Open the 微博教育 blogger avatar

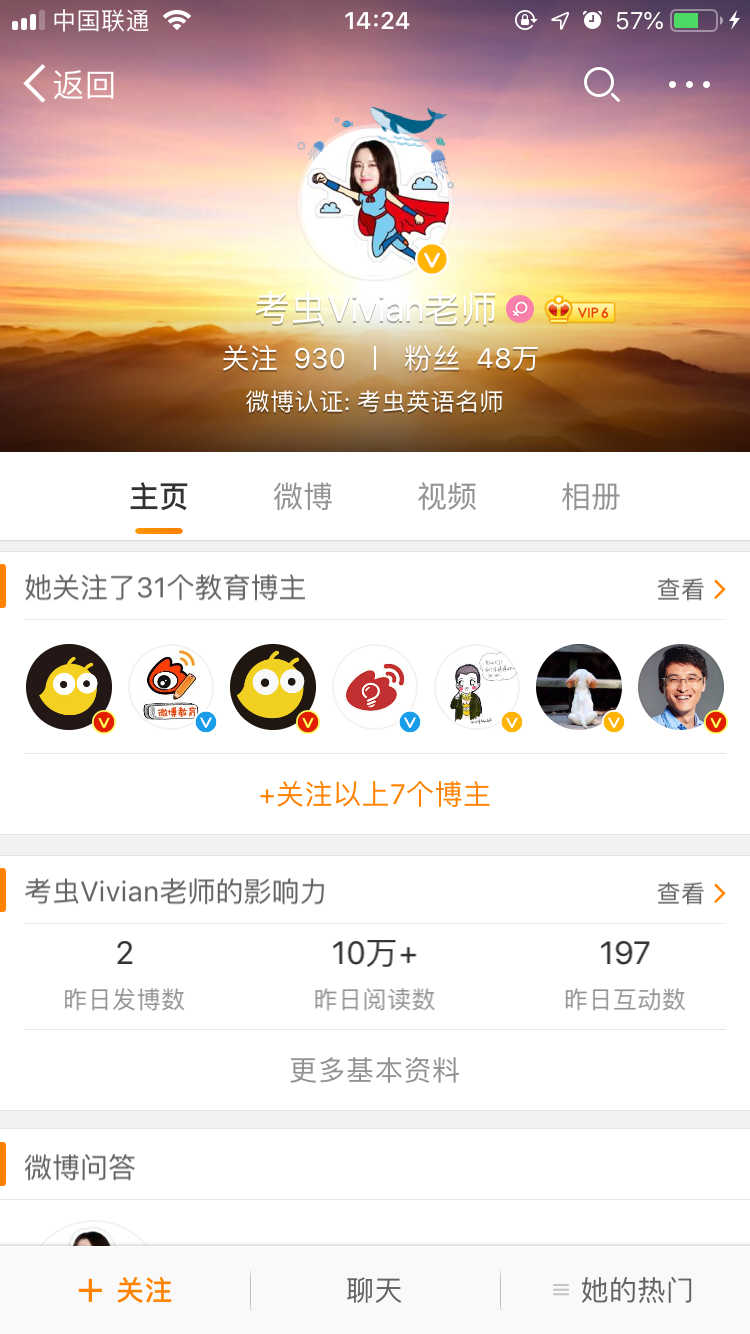pyautogui.click(x=171, y=687)
